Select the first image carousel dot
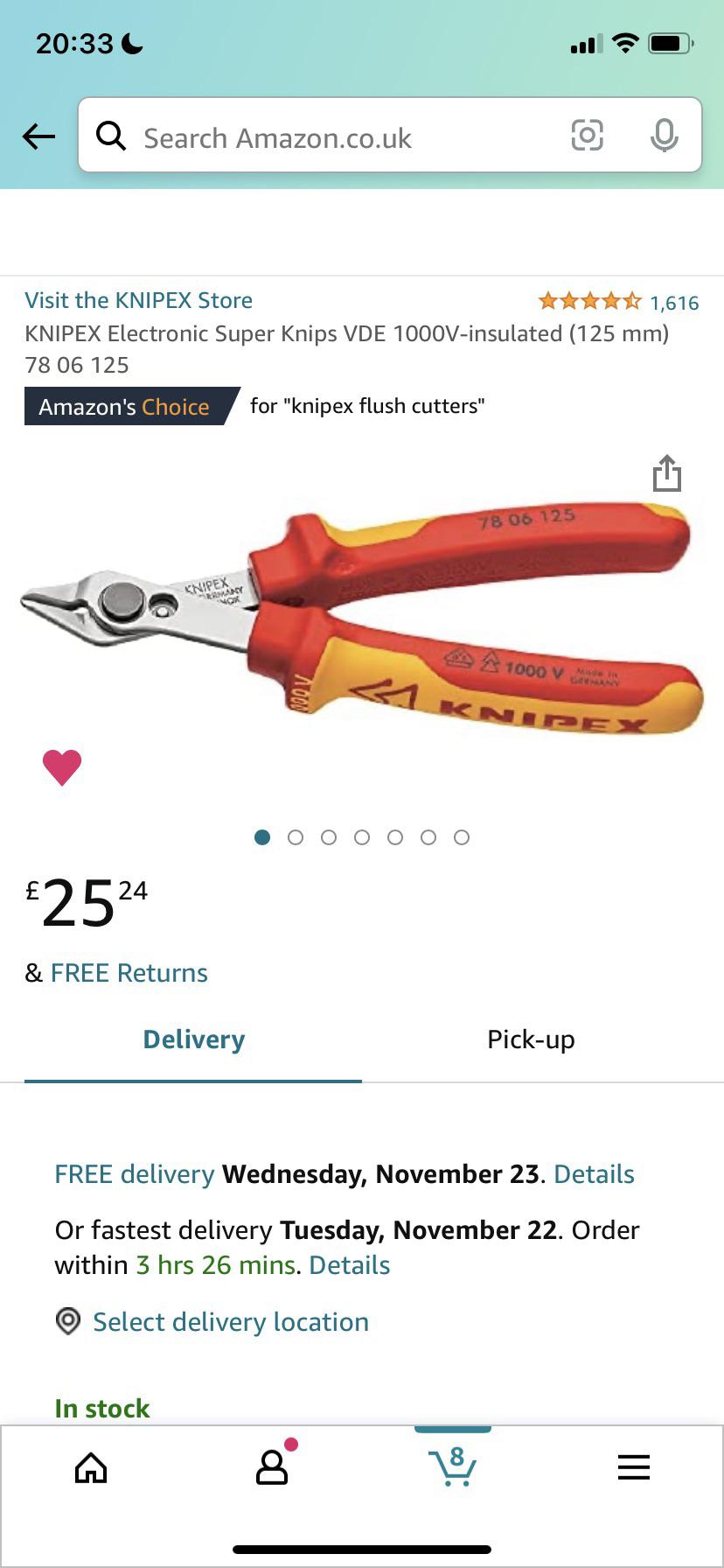Image resolution: width=724 pixels, height=1568 pixels. (x=263, y=836)
